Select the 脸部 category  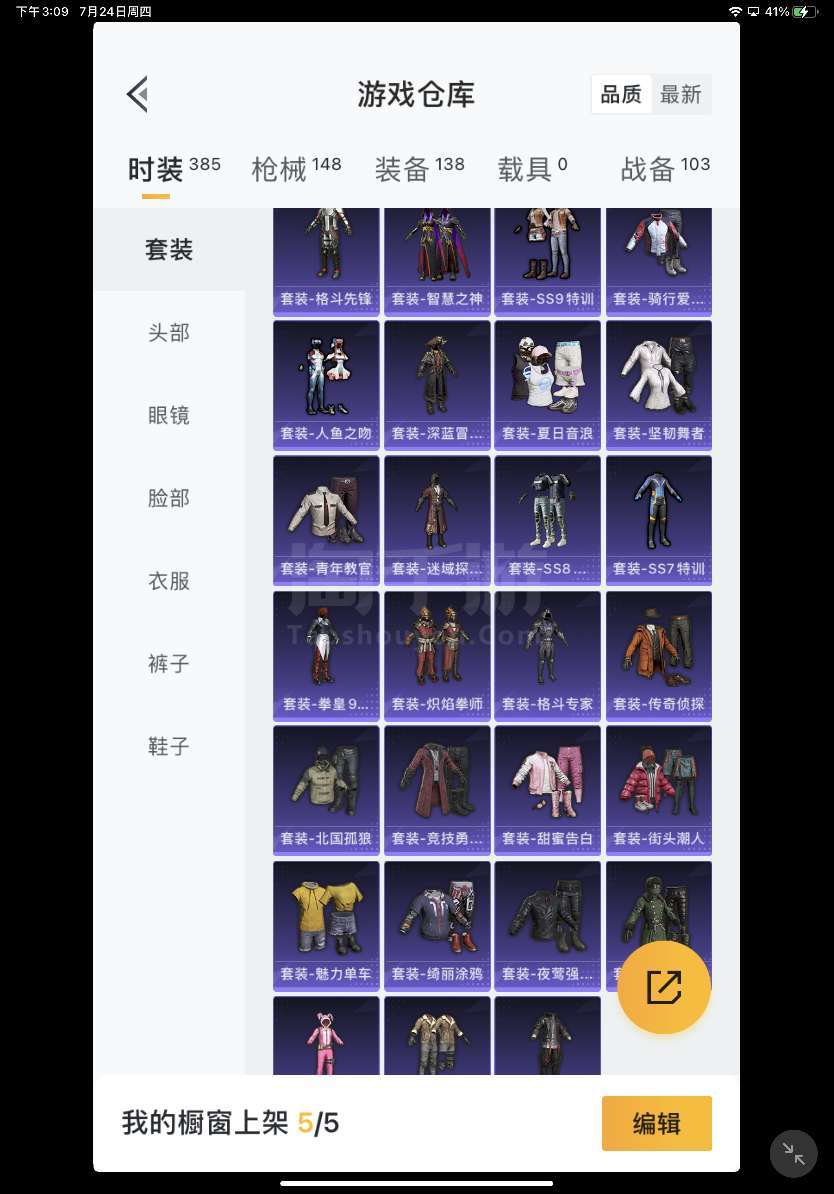click(168, 498)
